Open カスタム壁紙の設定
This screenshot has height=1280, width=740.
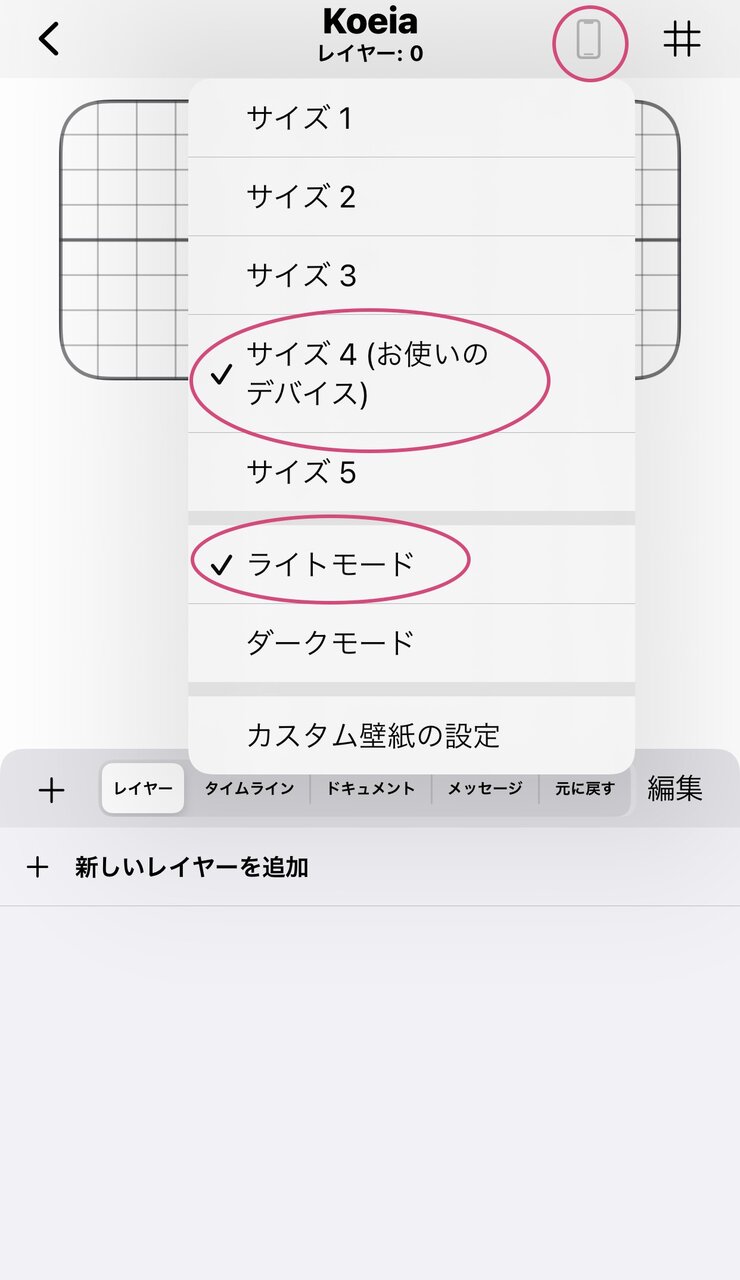click(x=411, y=735)
